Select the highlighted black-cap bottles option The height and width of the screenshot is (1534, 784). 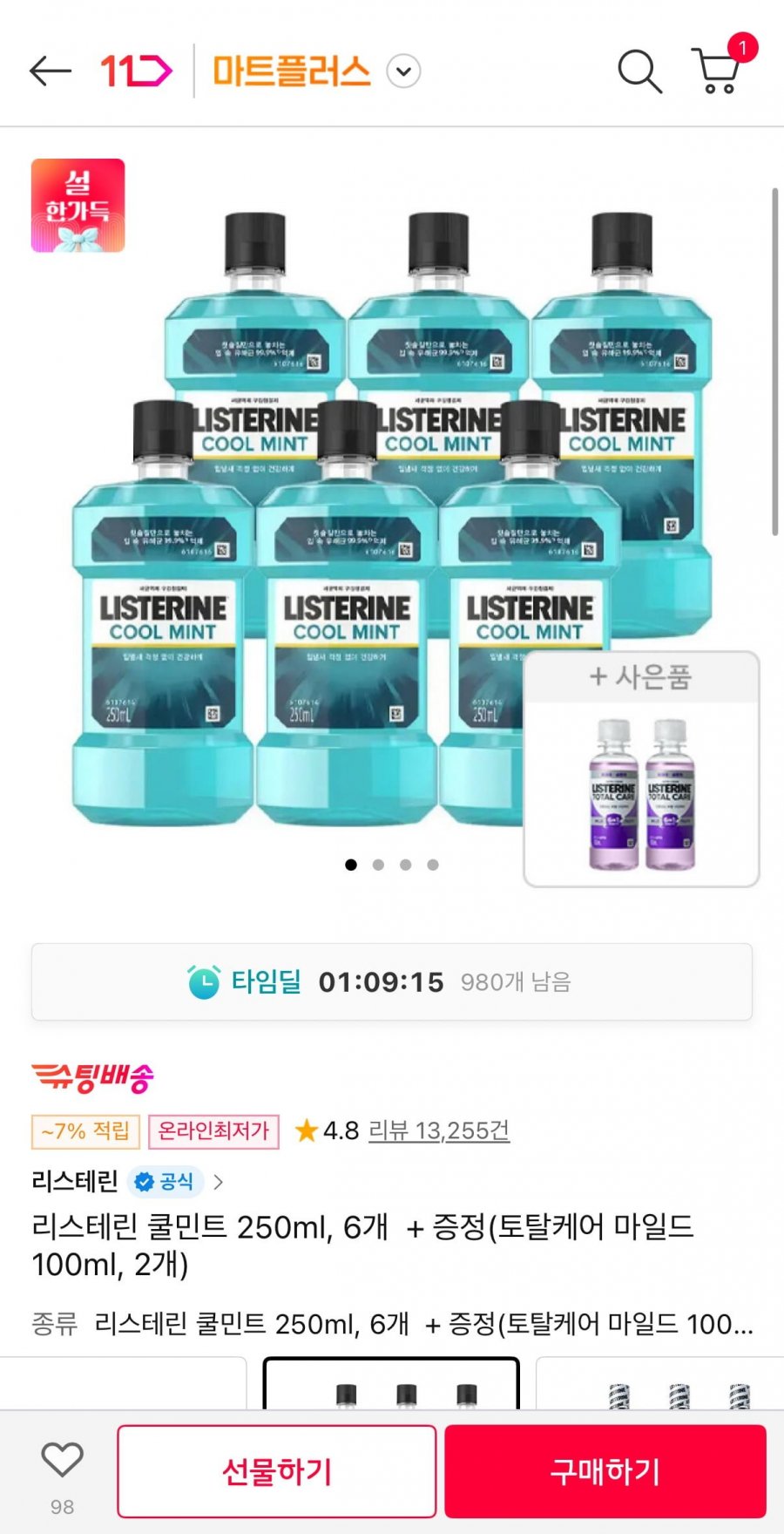point(391,1384)
